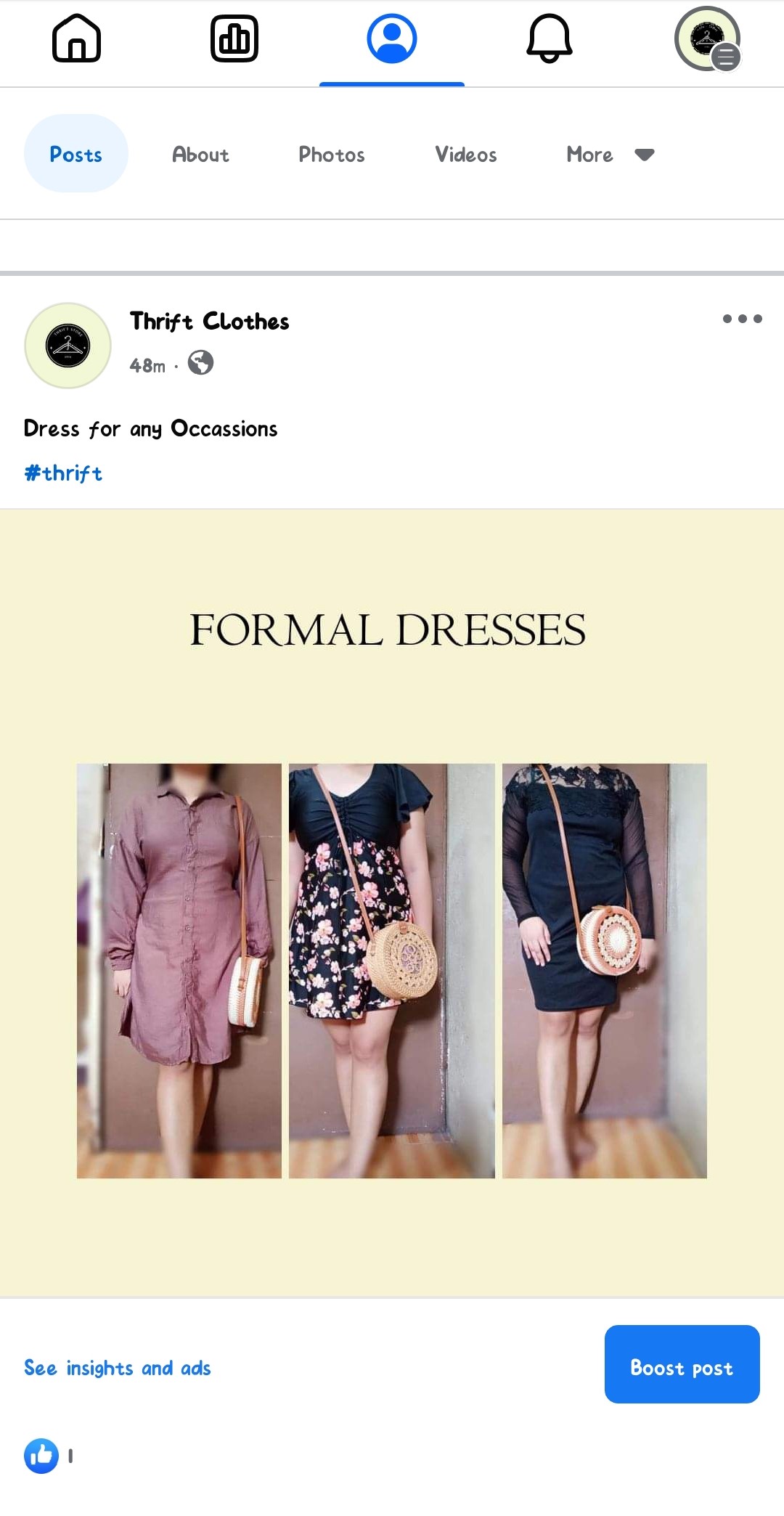Viewport: 784px width, 1516px height.
Task: Tap See insights and ads
Action: point(117,1368)
